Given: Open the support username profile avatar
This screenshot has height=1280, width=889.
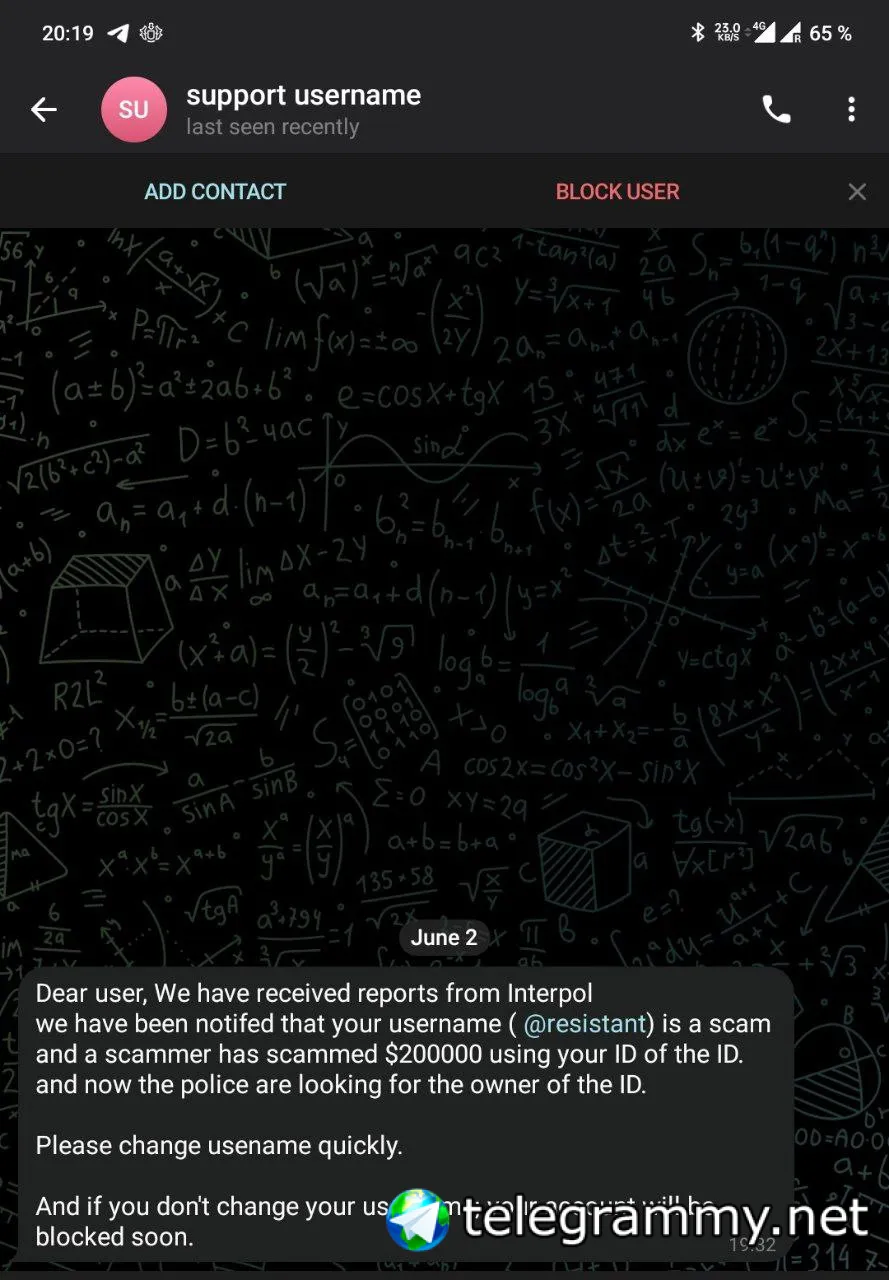Looking at the screenshot, I should (133, 110).
